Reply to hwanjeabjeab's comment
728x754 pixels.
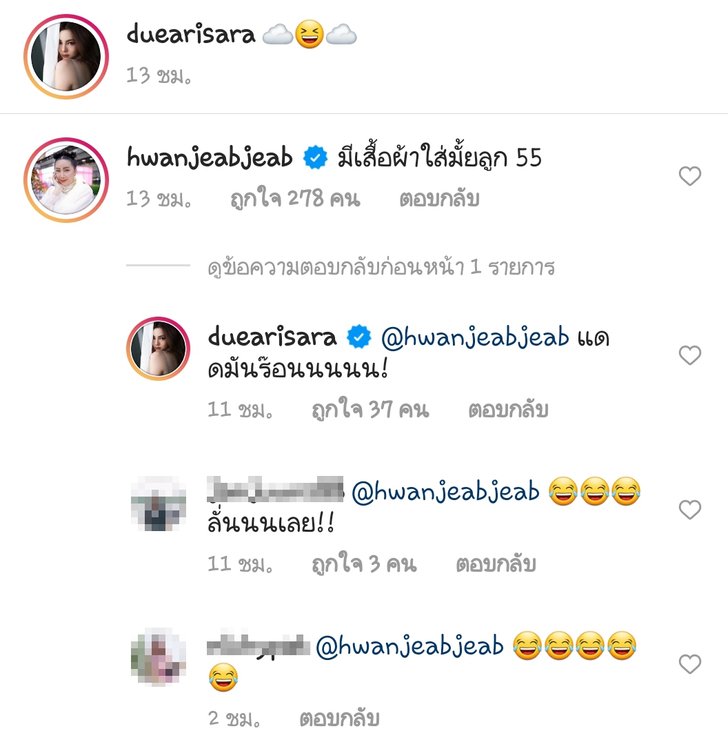(x=439, y=199)
